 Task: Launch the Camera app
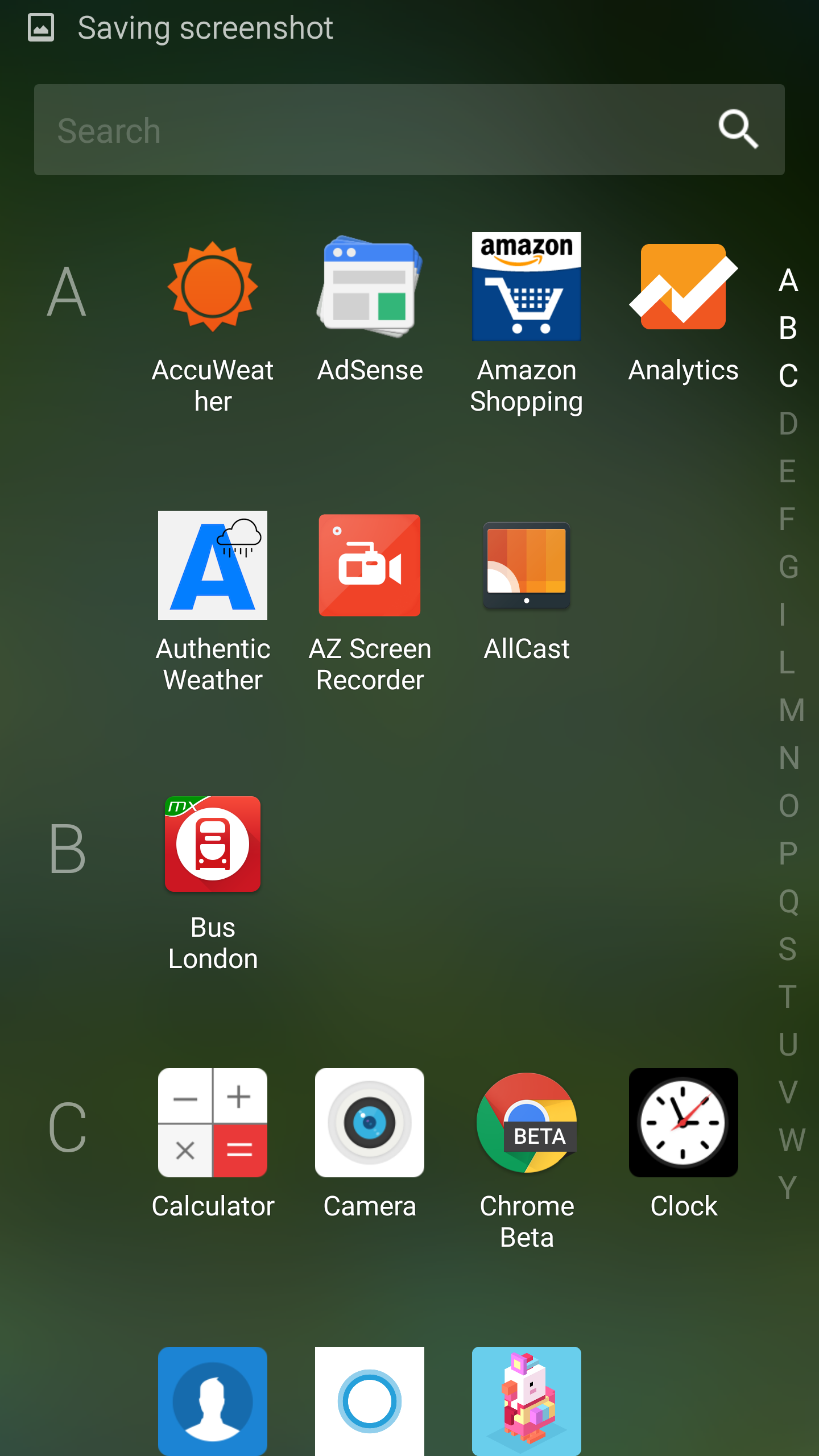coord(370,1123)
